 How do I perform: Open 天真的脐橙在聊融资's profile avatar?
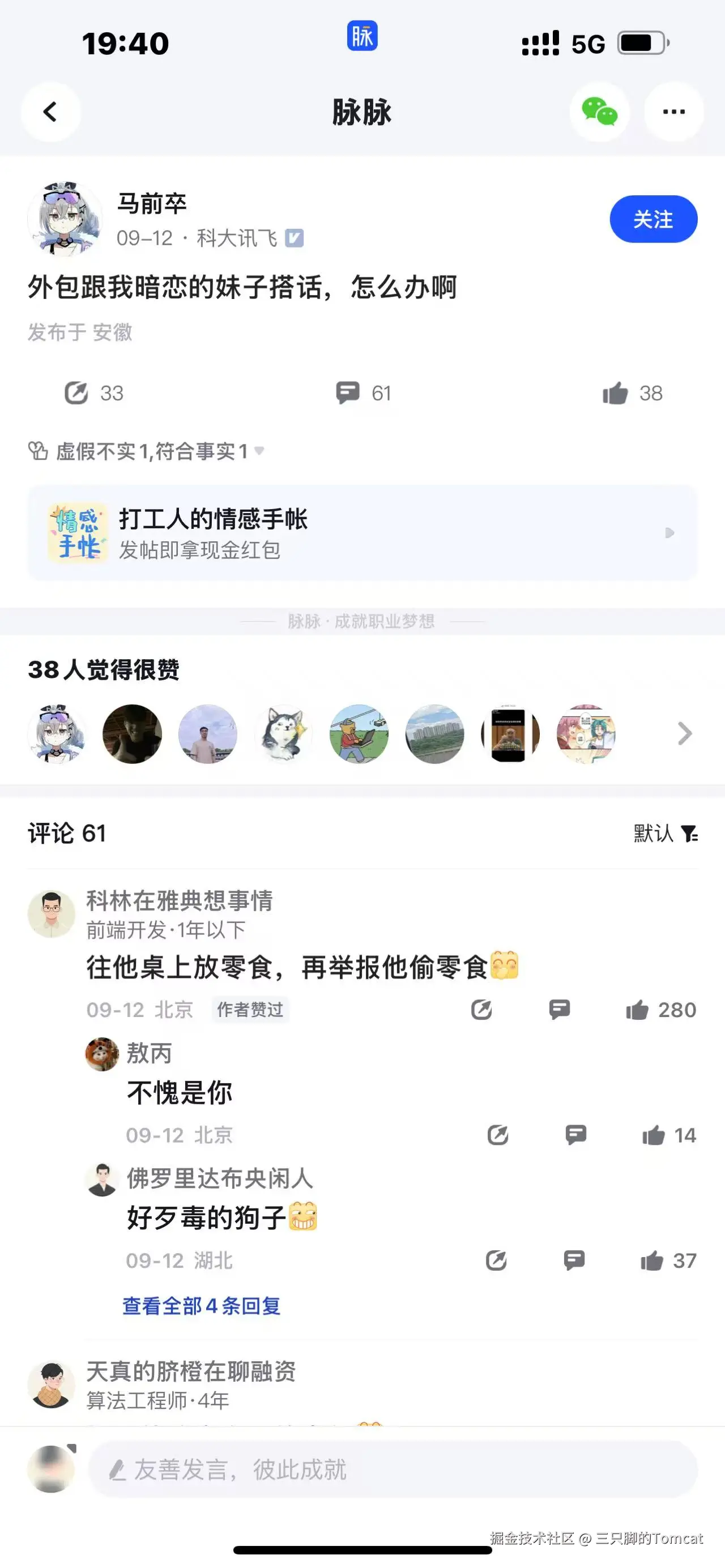[x=51, y=1385]
